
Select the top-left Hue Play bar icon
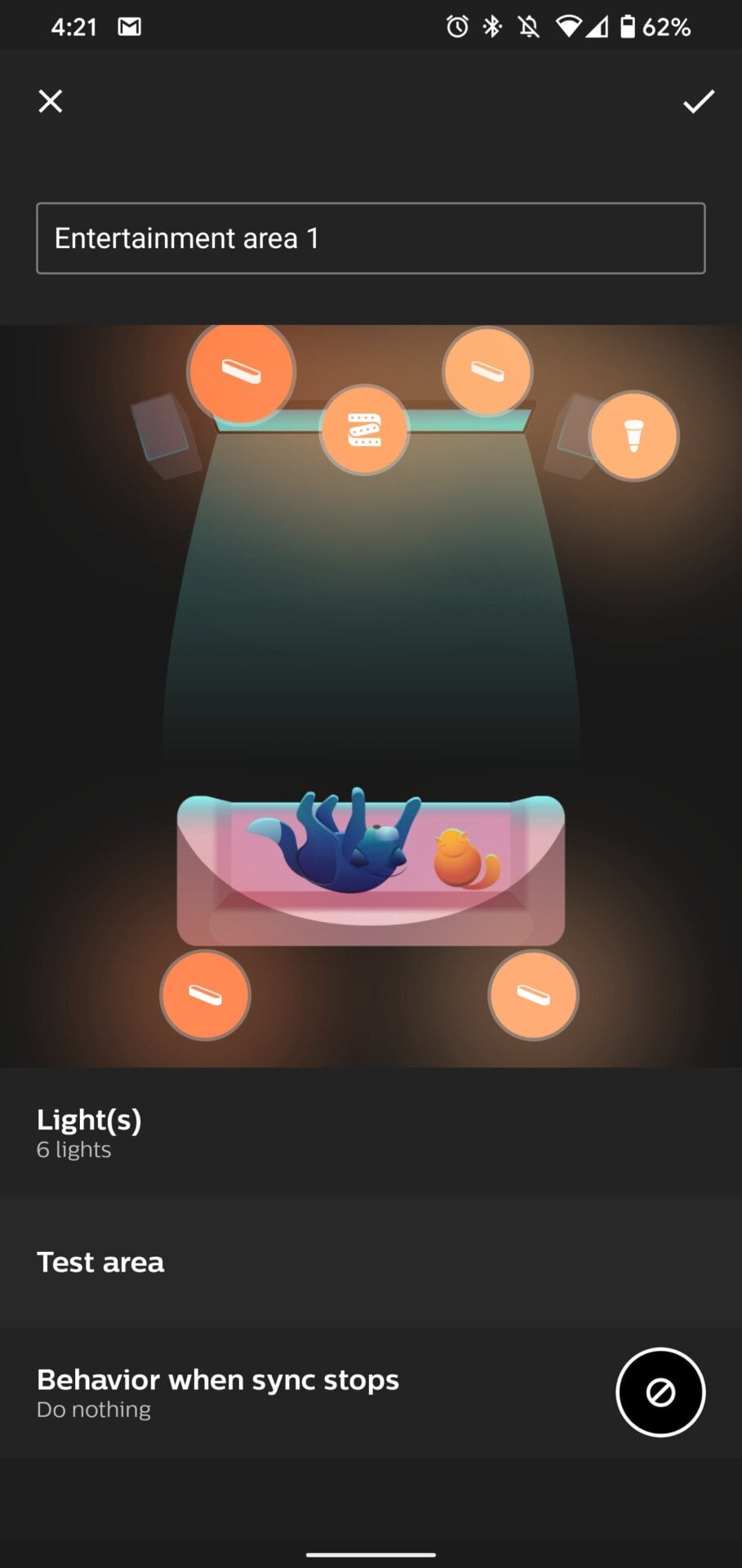click(241, 372)
